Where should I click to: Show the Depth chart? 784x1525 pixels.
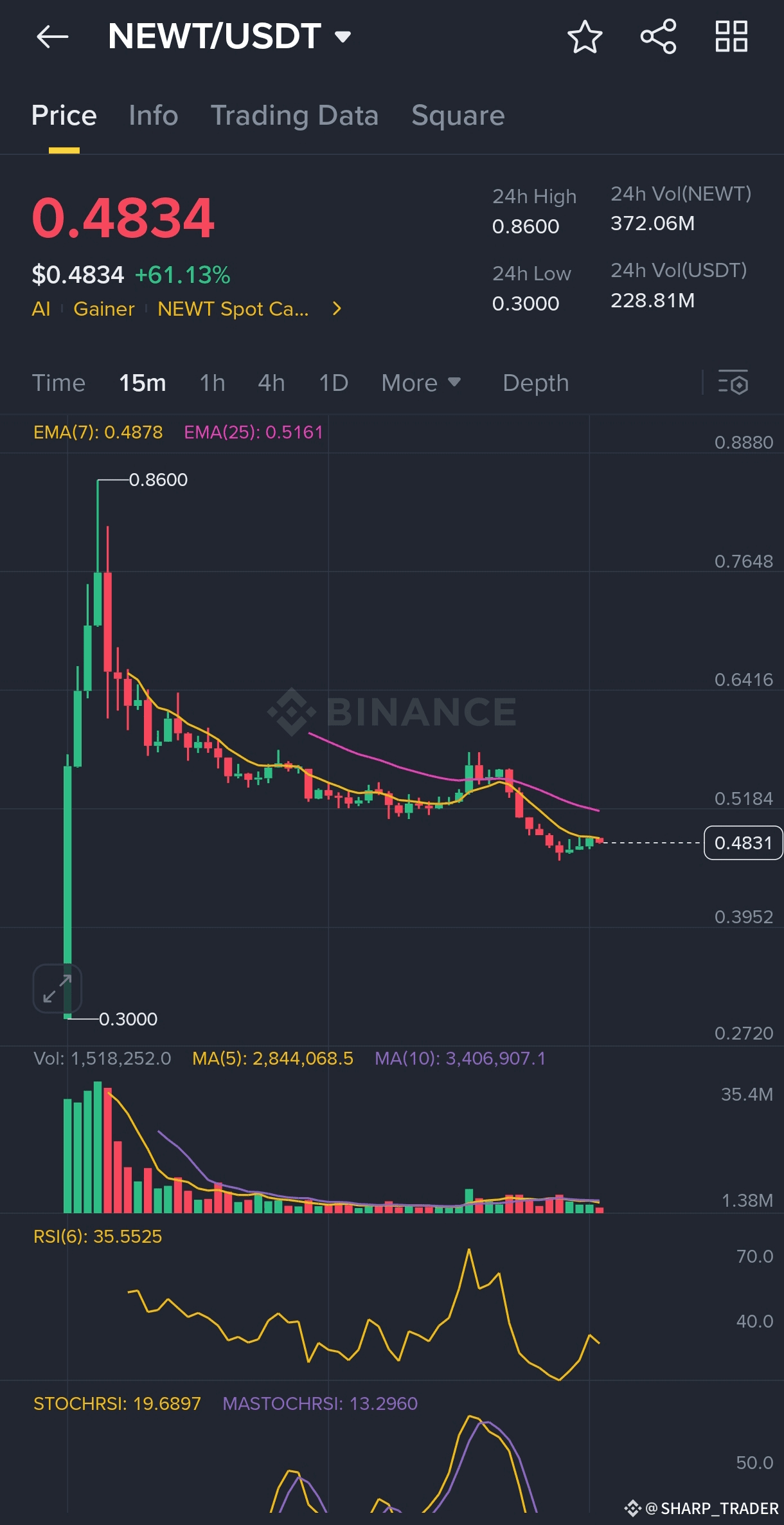pyautogui.click(x=535, y=383)
